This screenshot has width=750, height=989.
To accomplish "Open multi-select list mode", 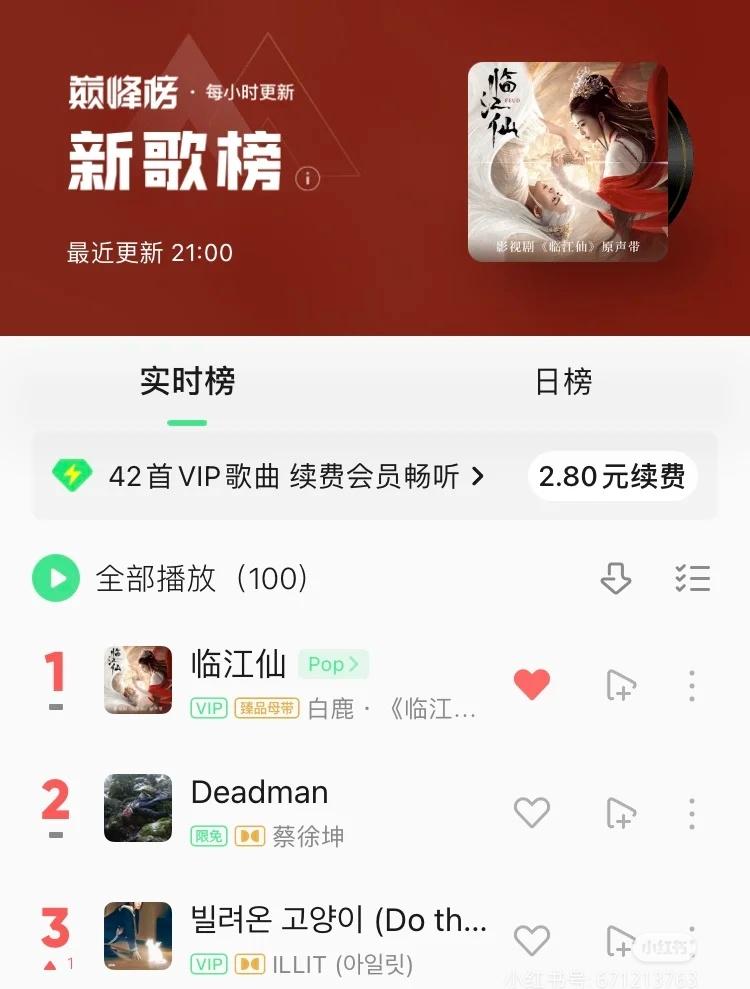I will pos(692,578).
